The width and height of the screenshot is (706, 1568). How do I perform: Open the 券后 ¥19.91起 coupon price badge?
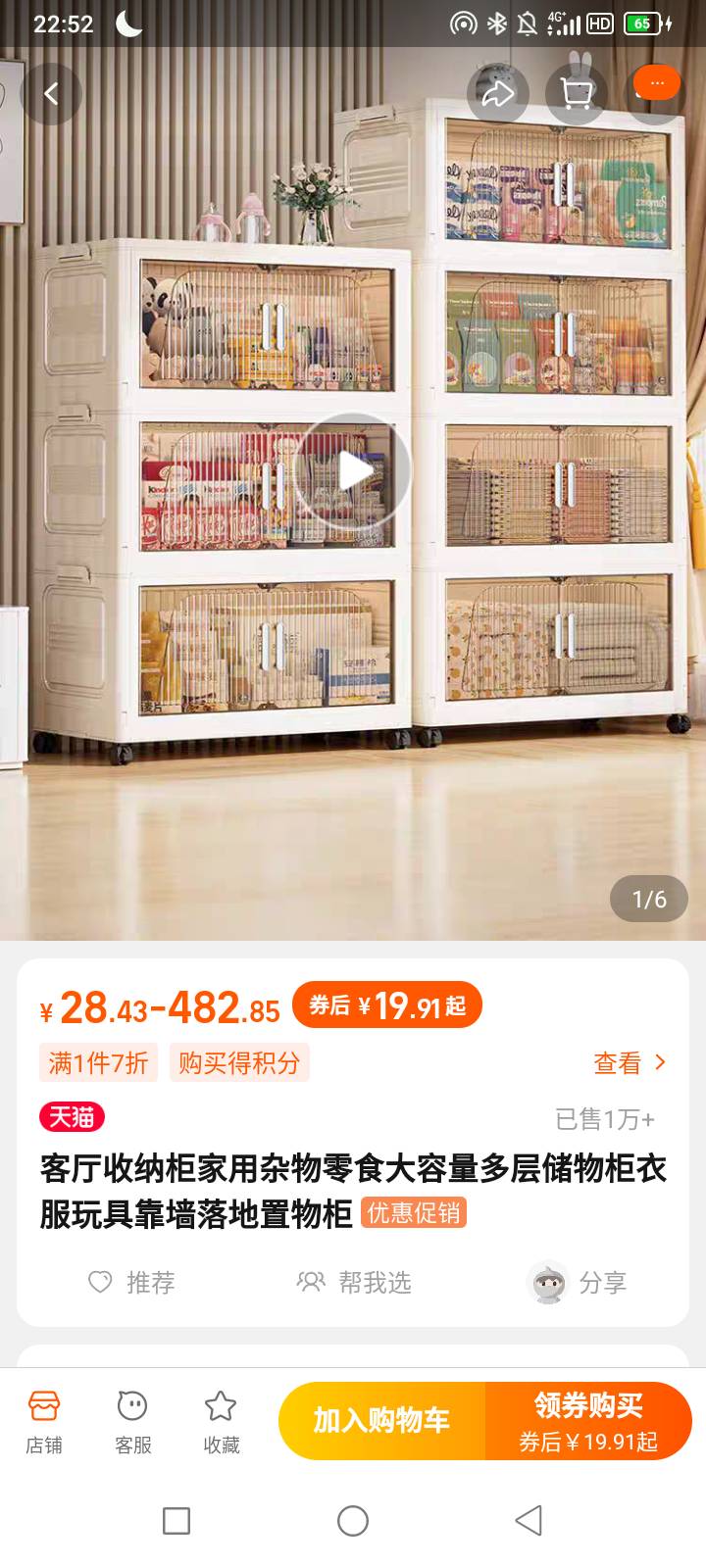point(387,1005)
